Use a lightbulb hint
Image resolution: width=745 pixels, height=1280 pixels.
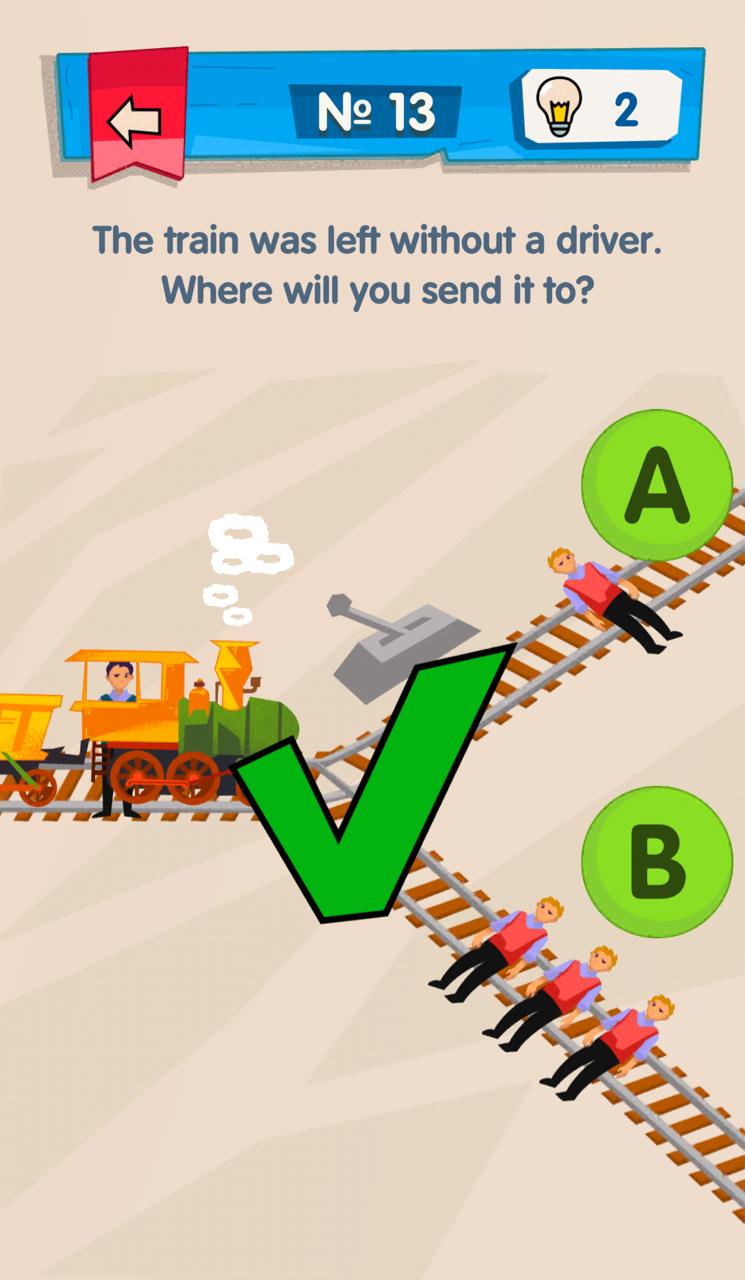600,108
